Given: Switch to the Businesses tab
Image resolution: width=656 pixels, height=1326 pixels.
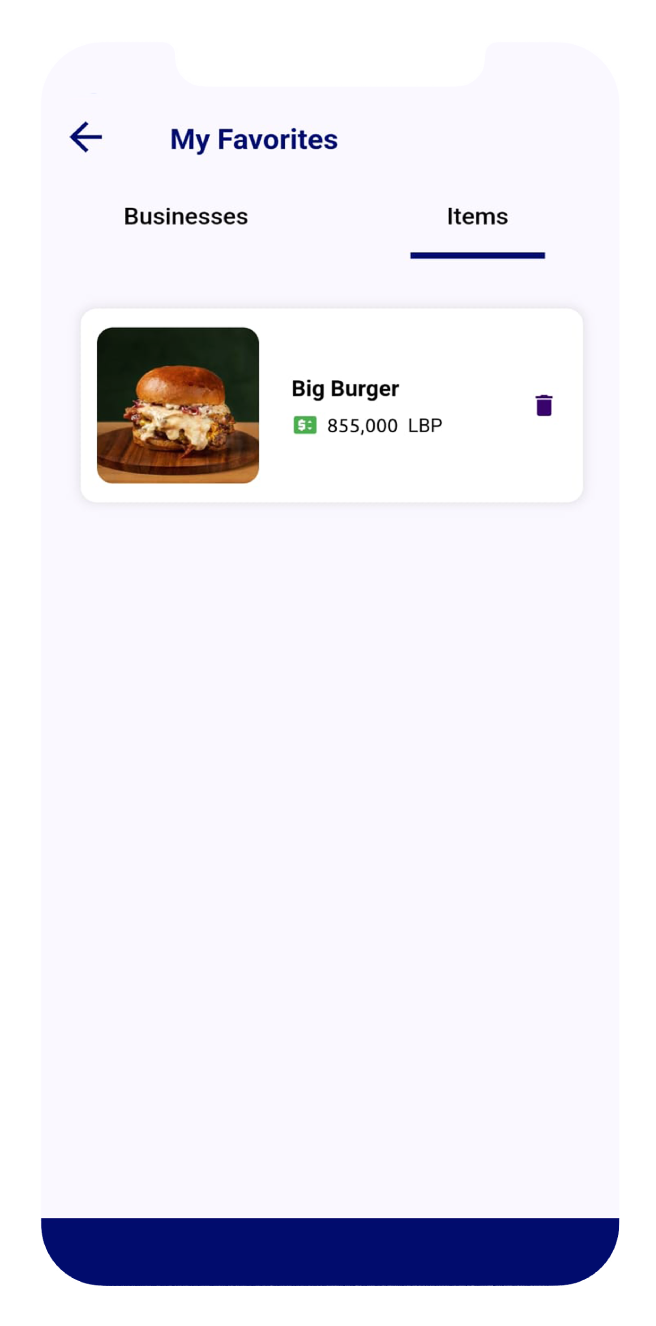Looking at the screenshot, I should pyautogui.click(x=186, y=217).
